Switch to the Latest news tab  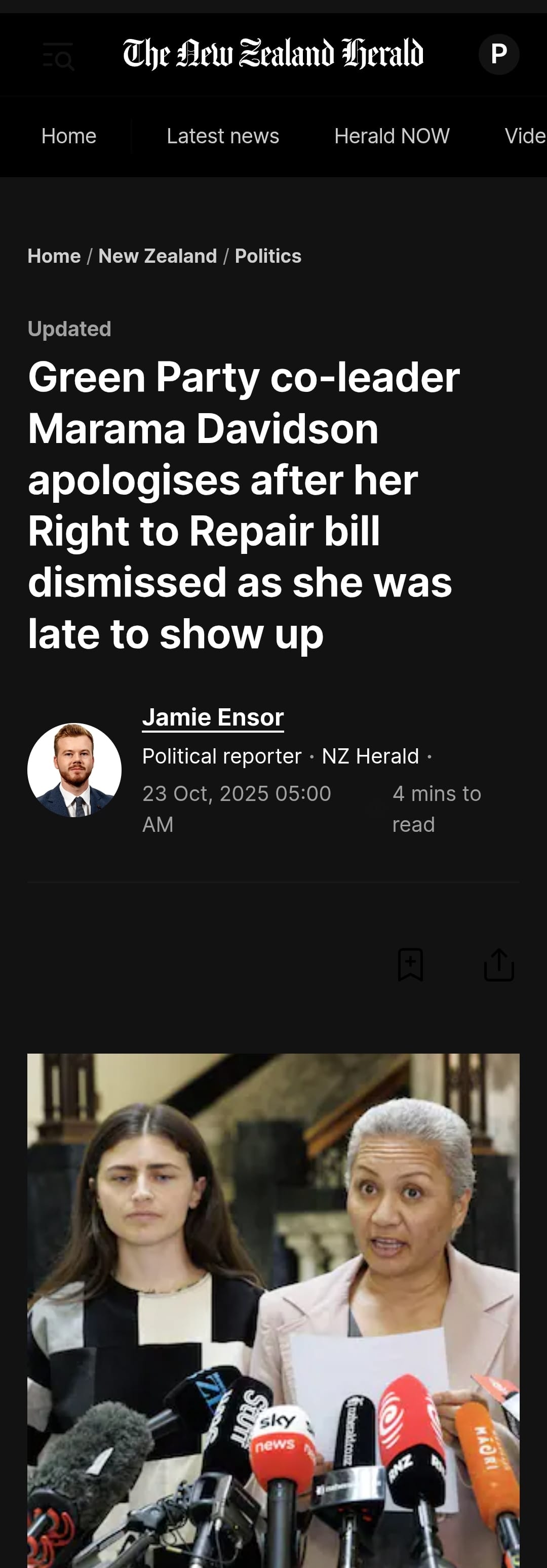(x=222, y=136)
